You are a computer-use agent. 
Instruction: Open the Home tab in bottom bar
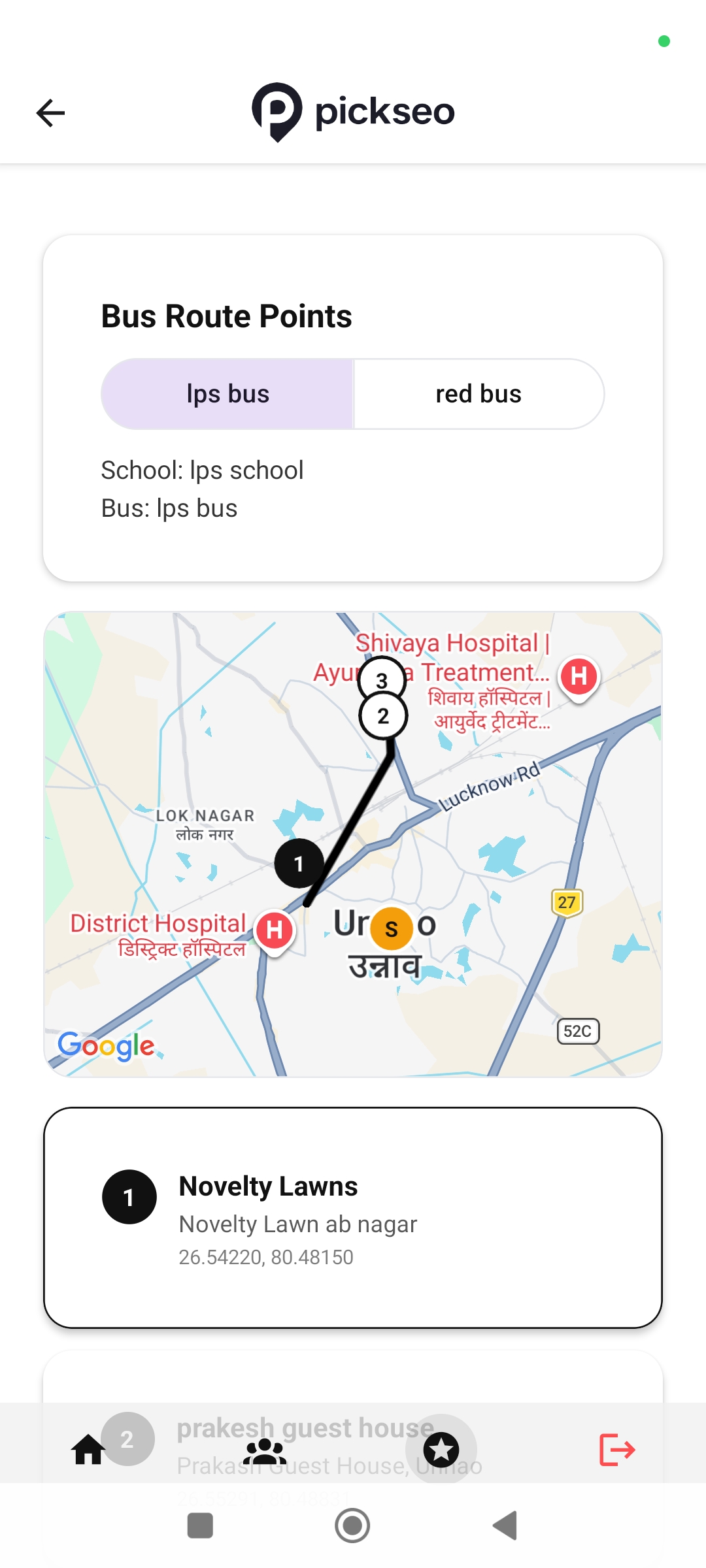(89, 1450)
